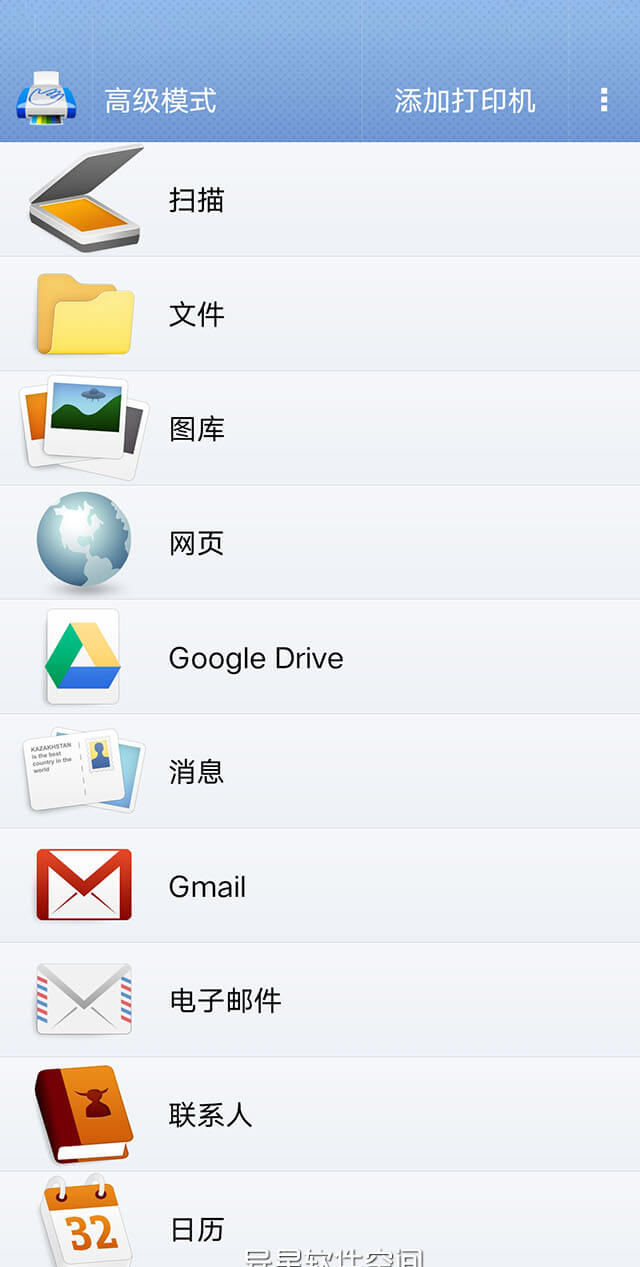This screenshot has height=1267, width=640.
Task: Open the three-dot overflow menu
Action: 604,100
